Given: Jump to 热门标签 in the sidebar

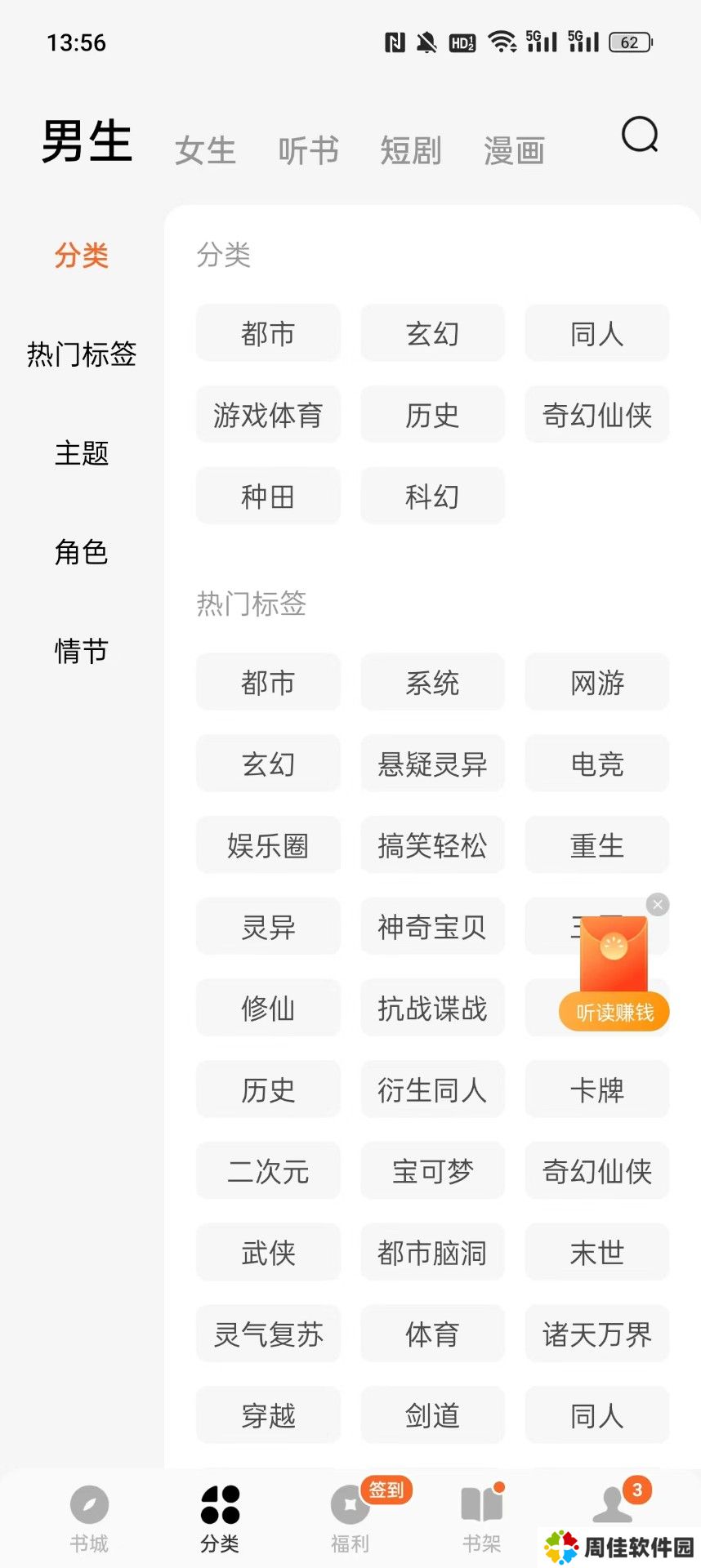Looking at the screenshot, I should click(82, 354).
